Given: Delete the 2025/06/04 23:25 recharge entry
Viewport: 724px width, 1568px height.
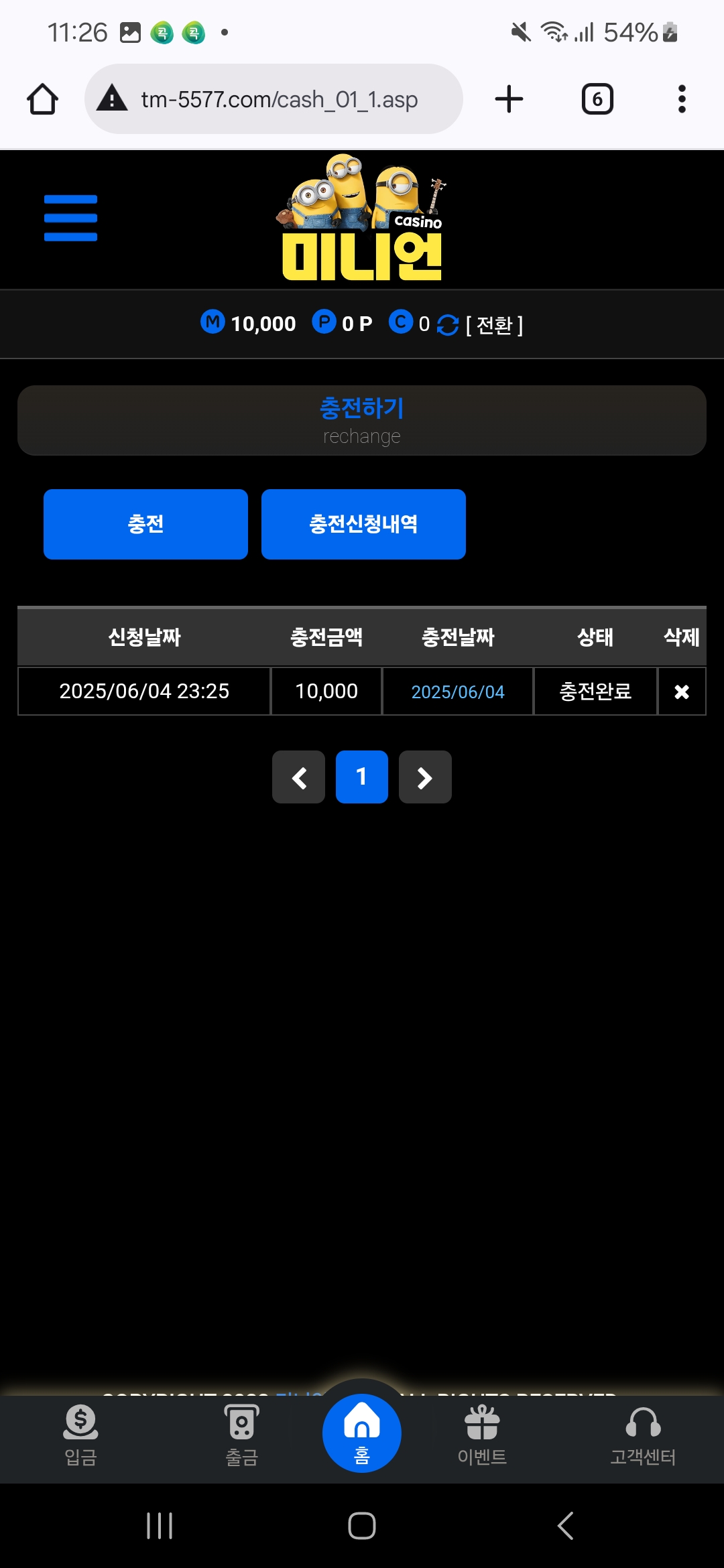Looking at the screenshot, I should [681, 692].
